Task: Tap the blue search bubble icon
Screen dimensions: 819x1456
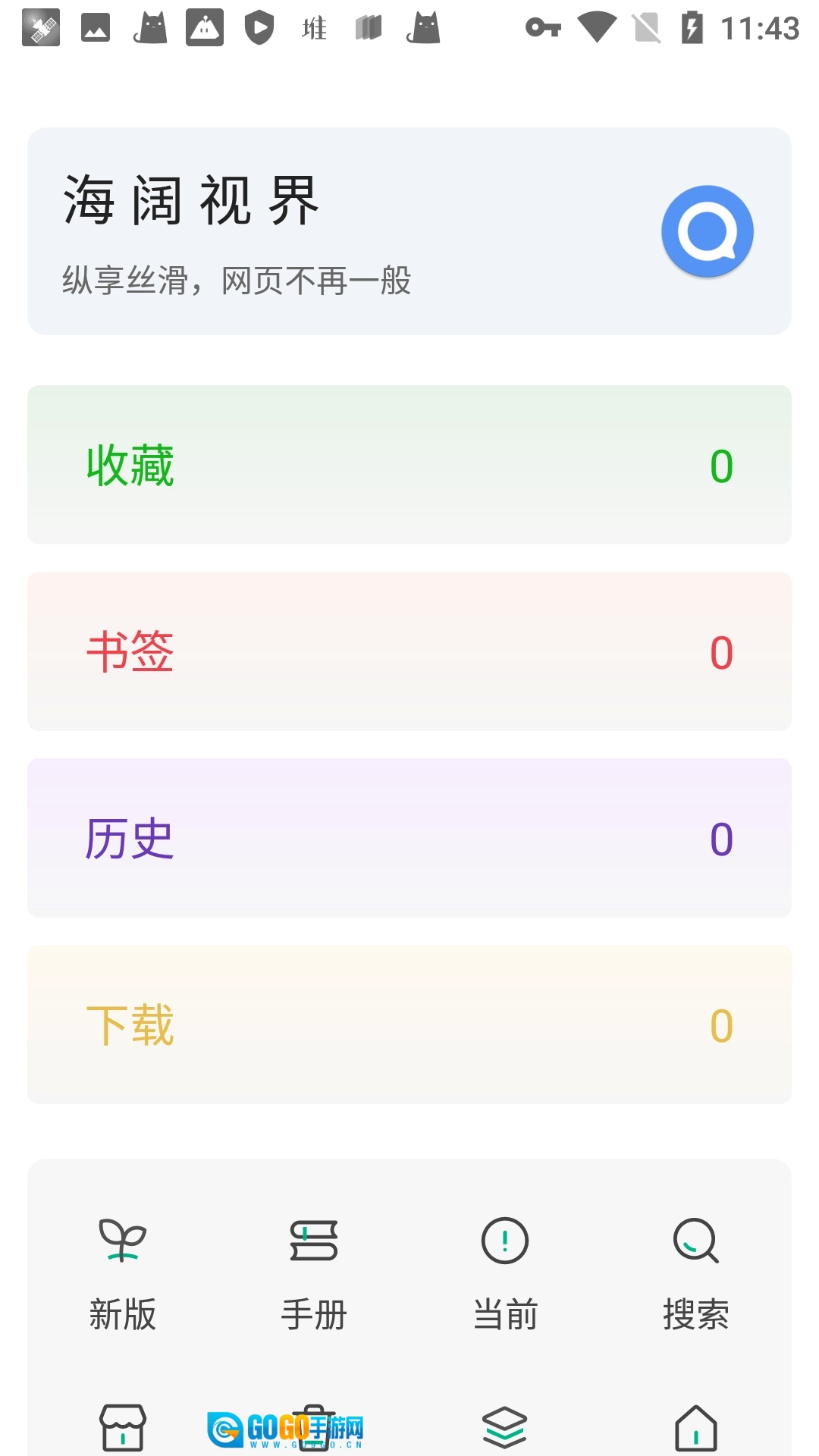Action: (x=707, y=231)
